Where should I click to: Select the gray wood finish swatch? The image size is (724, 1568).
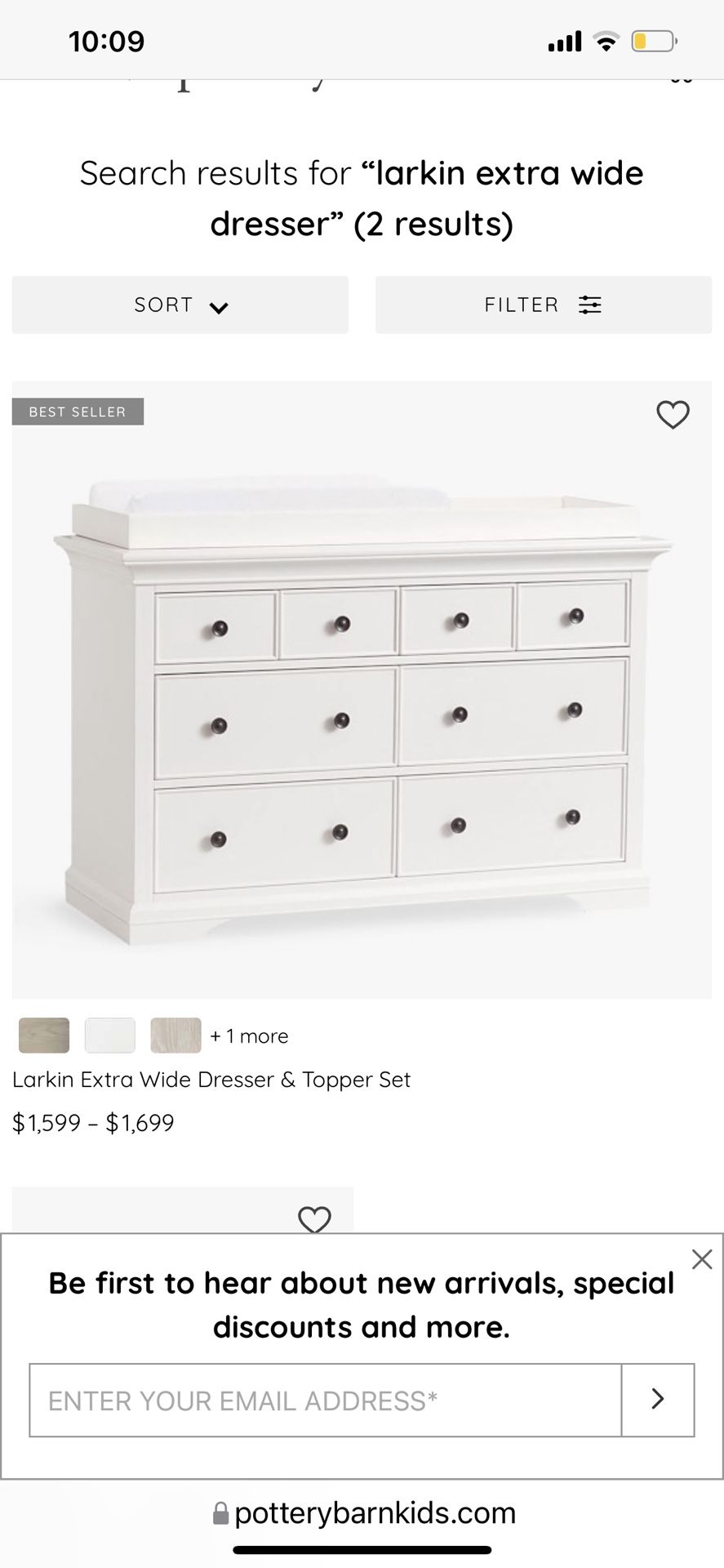[x=42, y=1034]
